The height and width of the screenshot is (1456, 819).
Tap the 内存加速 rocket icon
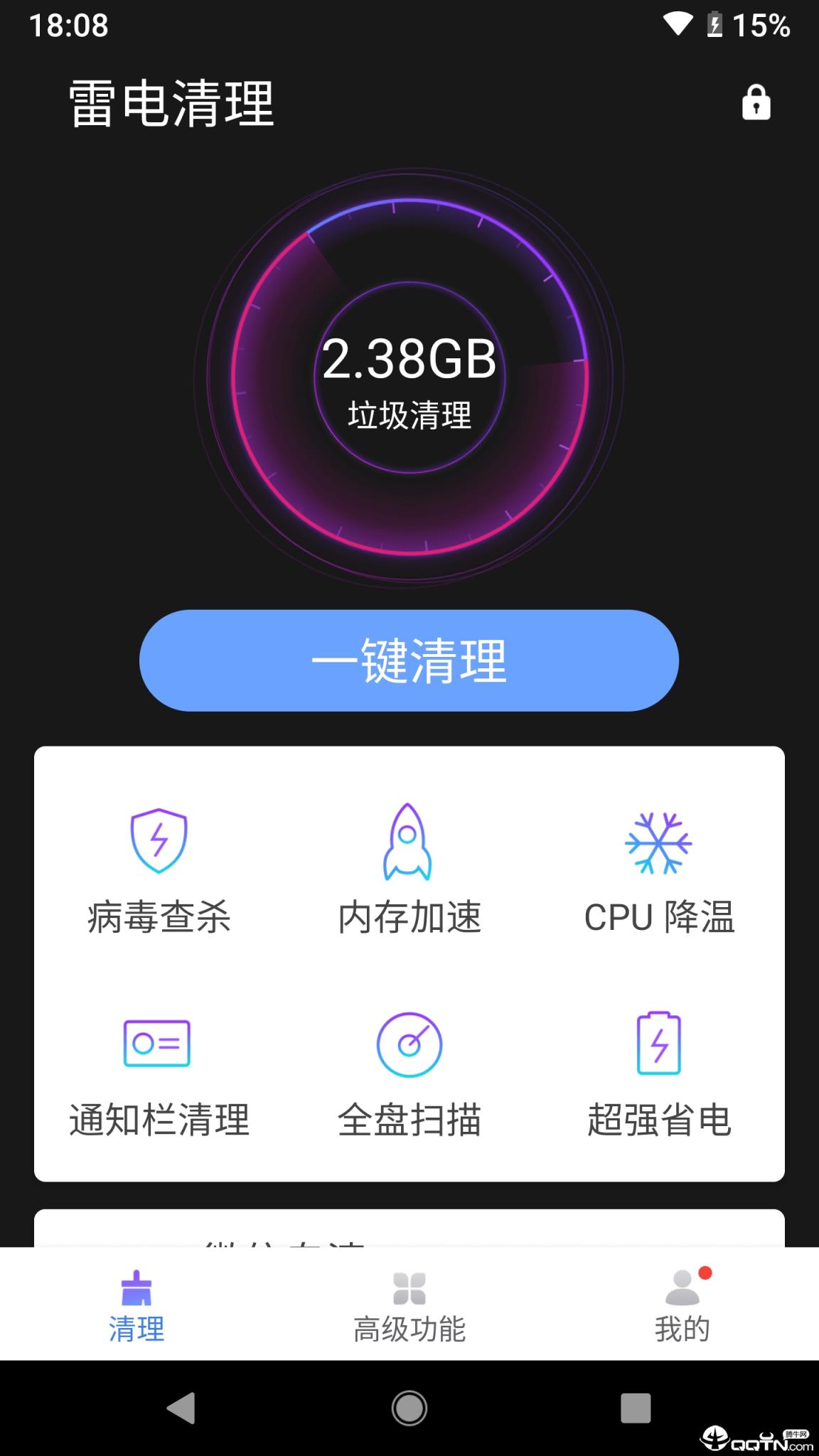click(x=409, y=842)
